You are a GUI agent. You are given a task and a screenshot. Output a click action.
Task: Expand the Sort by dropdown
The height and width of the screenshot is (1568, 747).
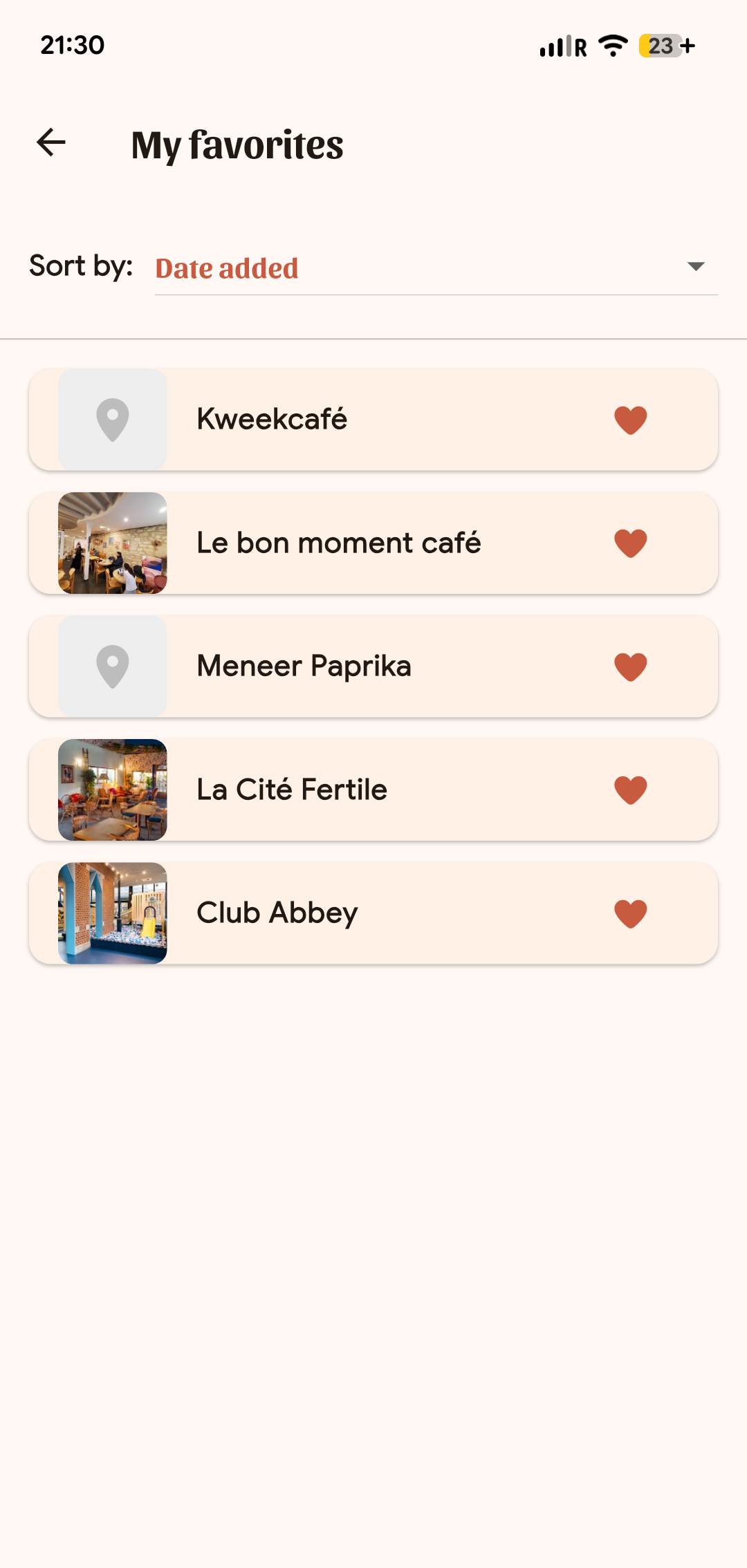coord(436,268)
